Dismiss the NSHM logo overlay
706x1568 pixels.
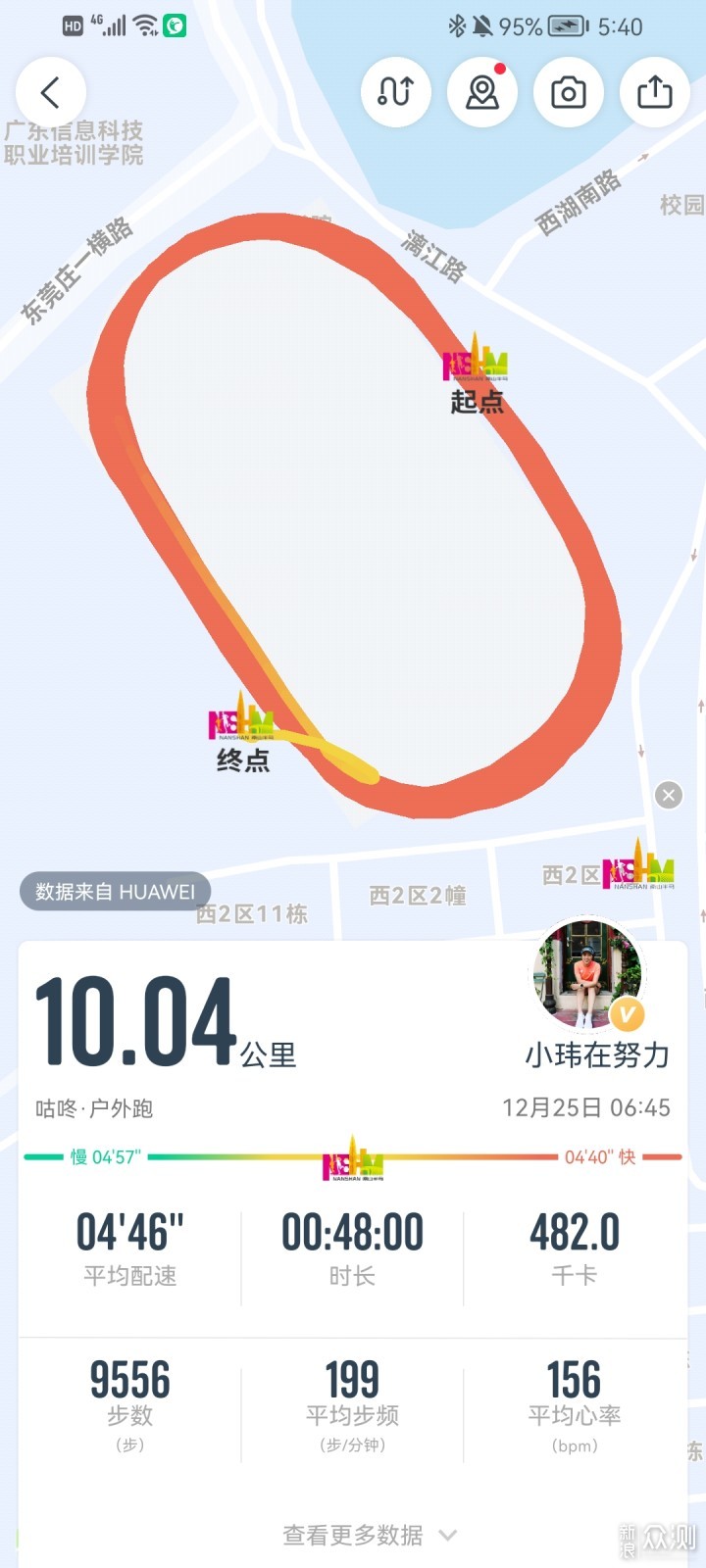(x=669, y=795)
